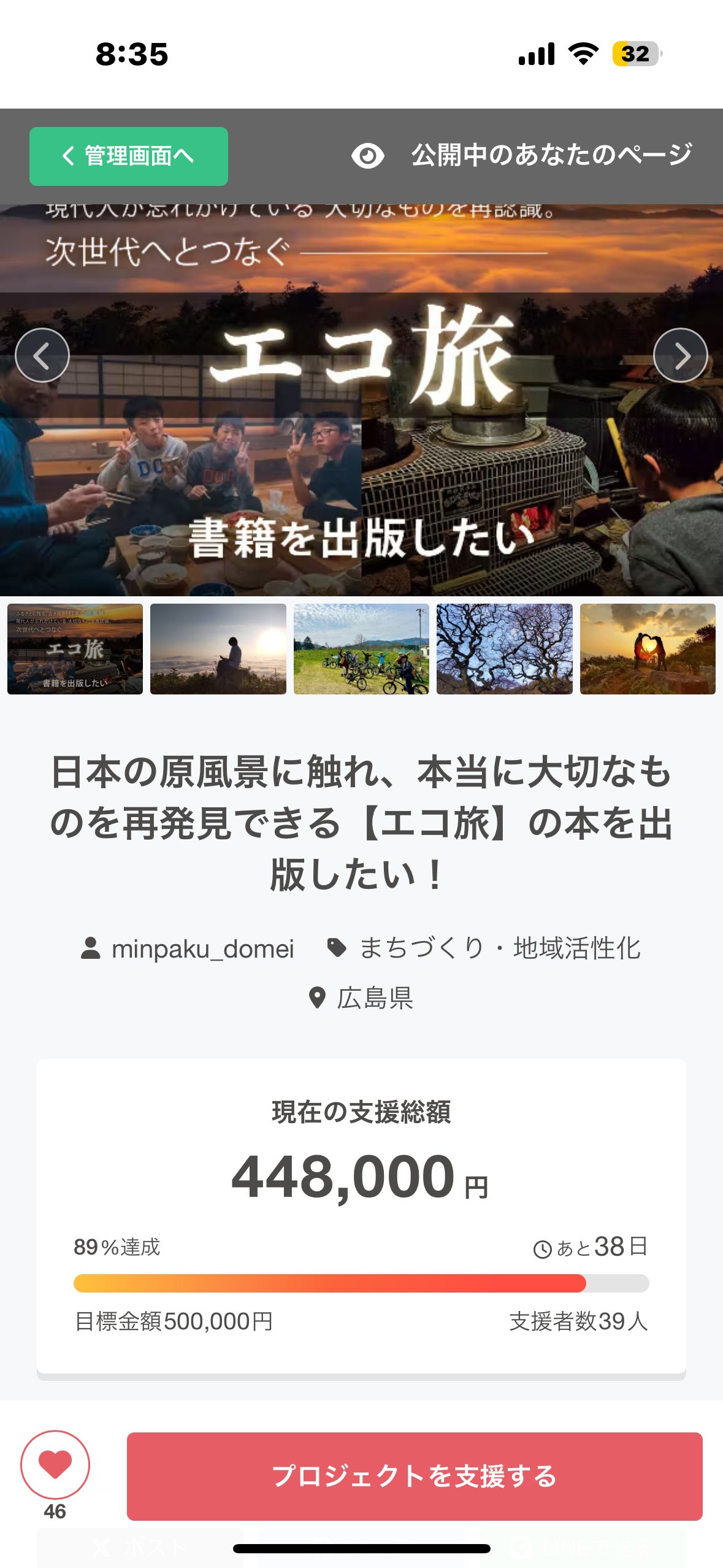Select the twisted tree branches thumbnail

tap(504, 649)
